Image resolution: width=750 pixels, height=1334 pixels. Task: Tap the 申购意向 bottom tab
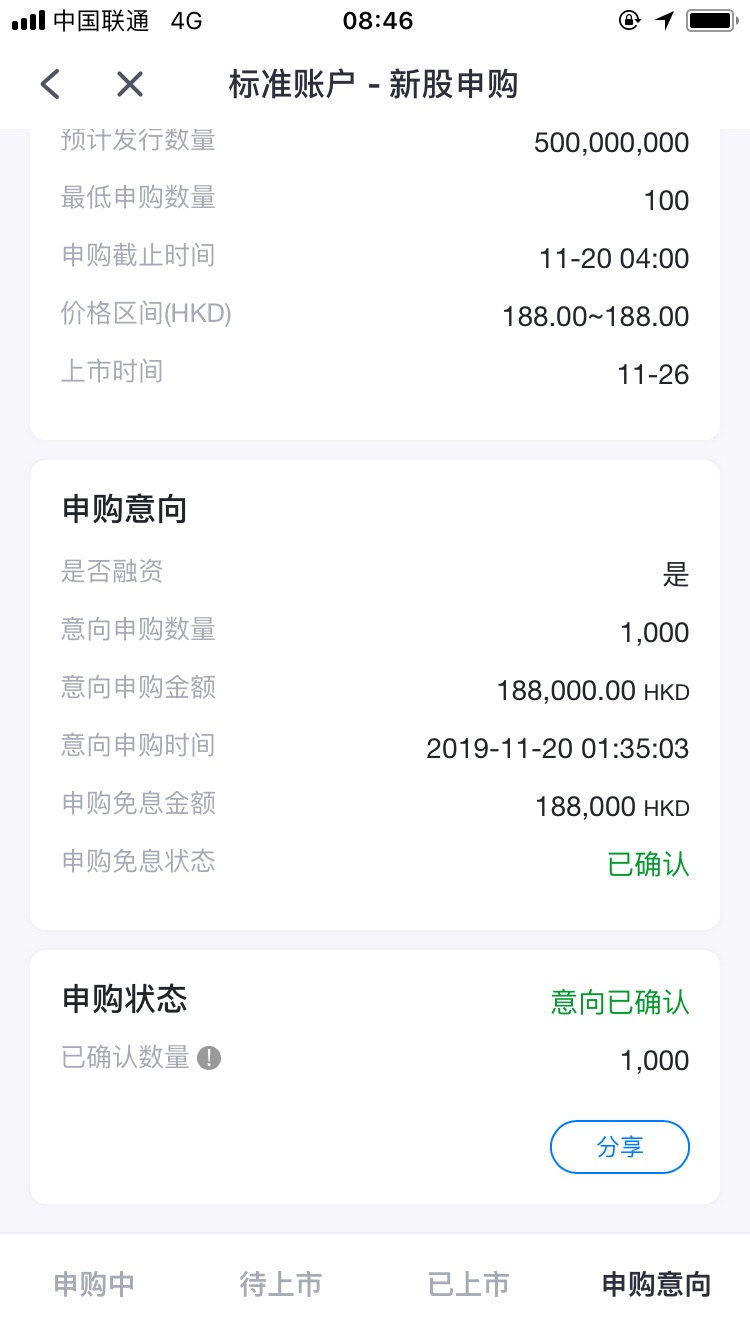[656, 1285]
